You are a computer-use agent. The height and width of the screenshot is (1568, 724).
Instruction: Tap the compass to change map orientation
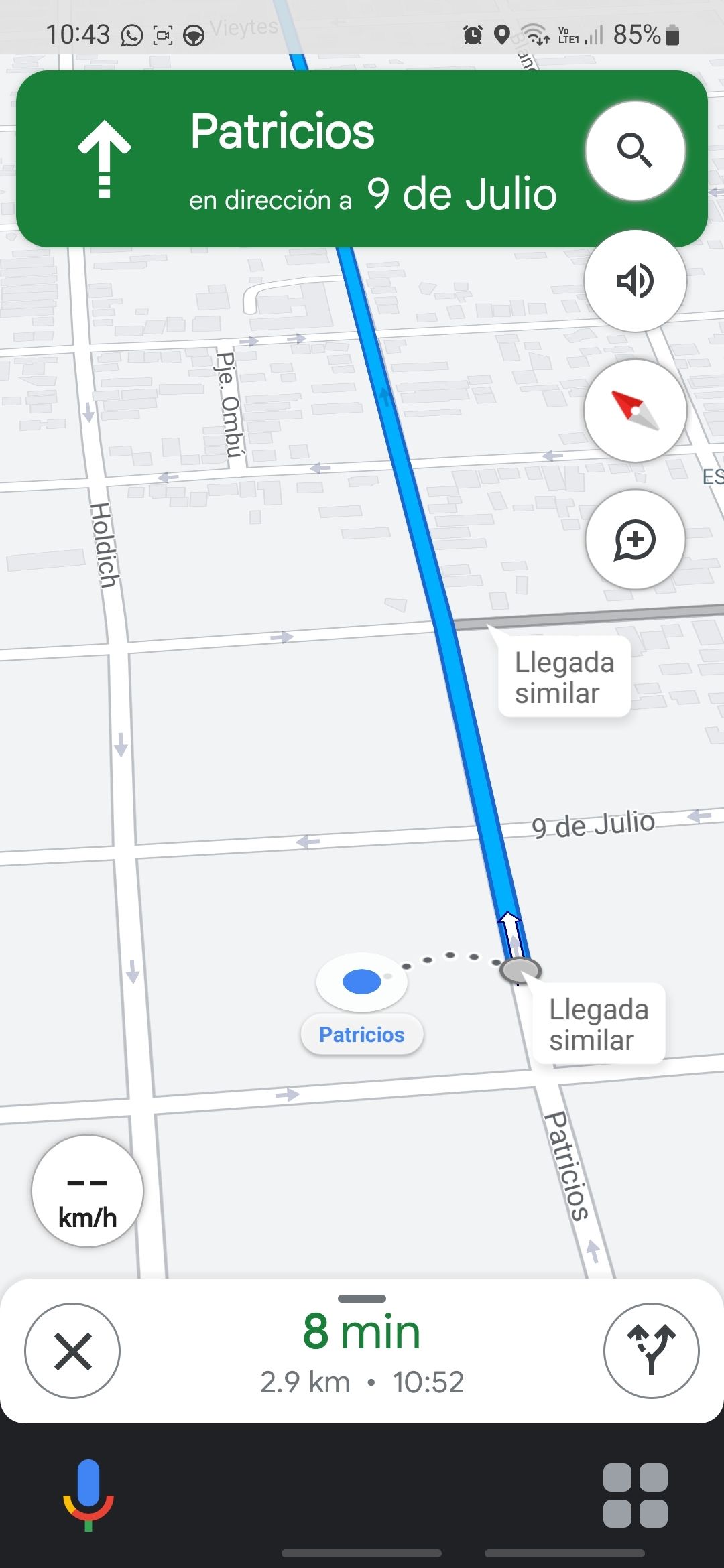click(636, 412)
